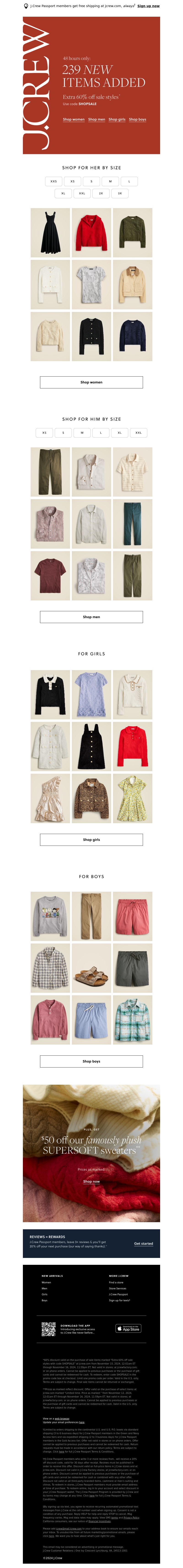Tap Get started for Reviews + Rewards

[143, 1243]
